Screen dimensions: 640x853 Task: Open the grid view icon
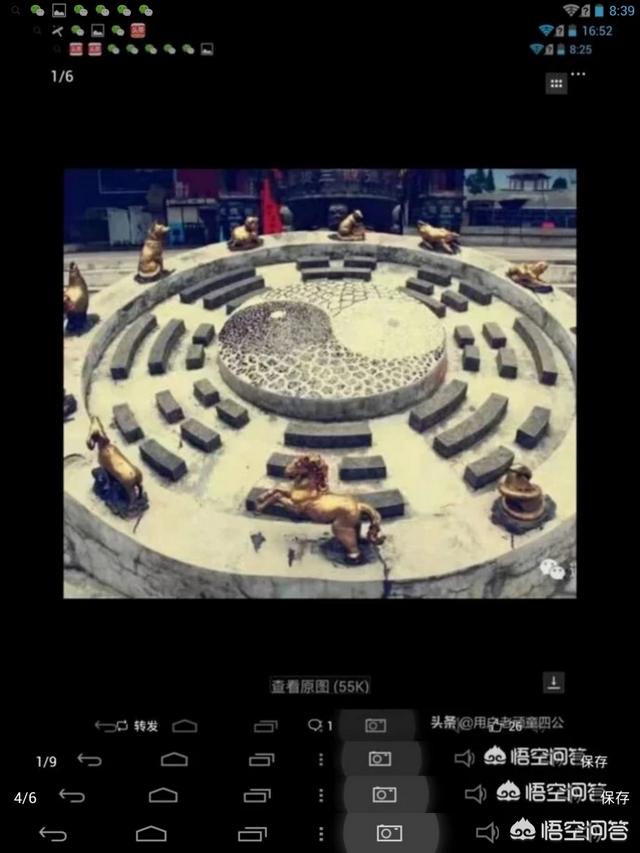pyautogui.click(x=557, y=84)
